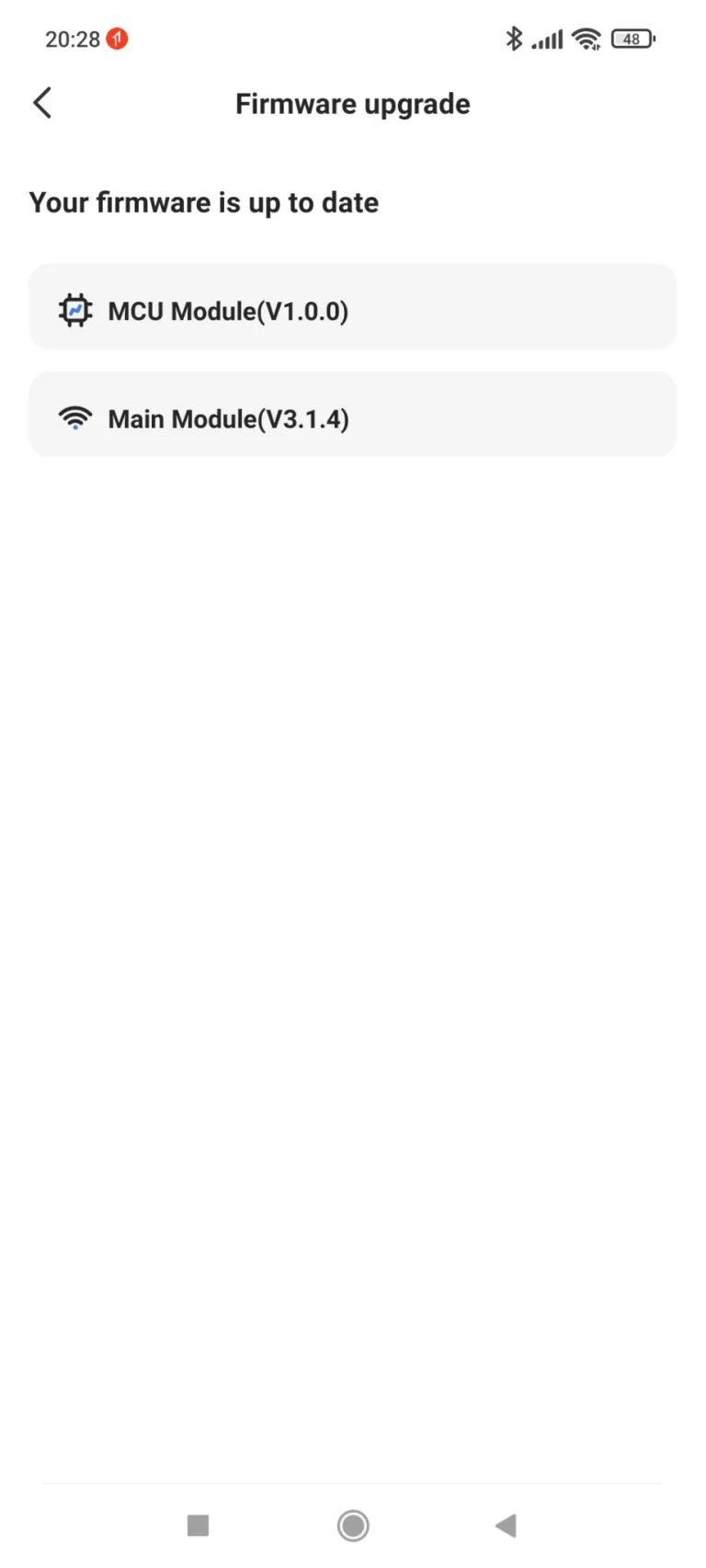Tap the red notification badge next to time
This screenshot has width=706, height=1568.
coord(116,39)
